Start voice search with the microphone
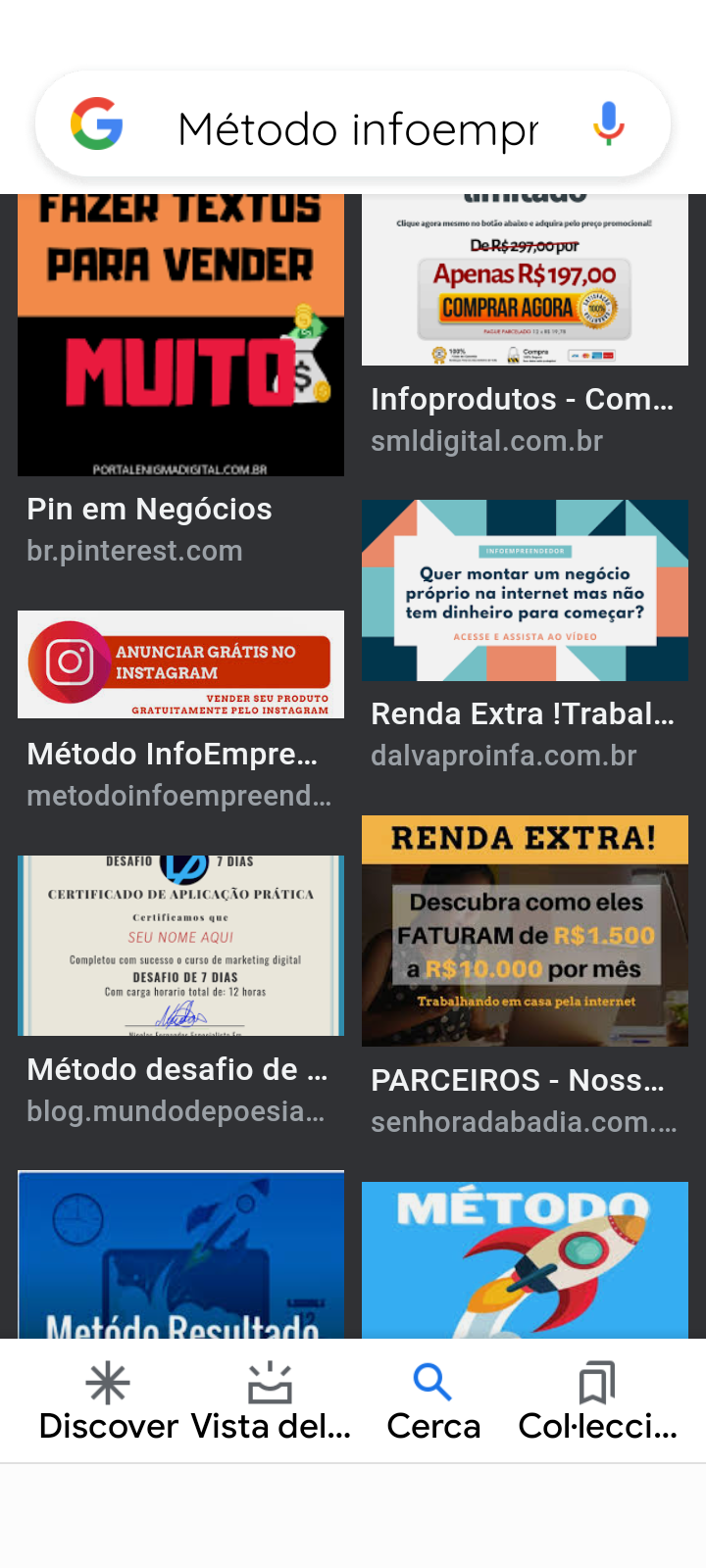706x1568 pixels. (608, 124)
